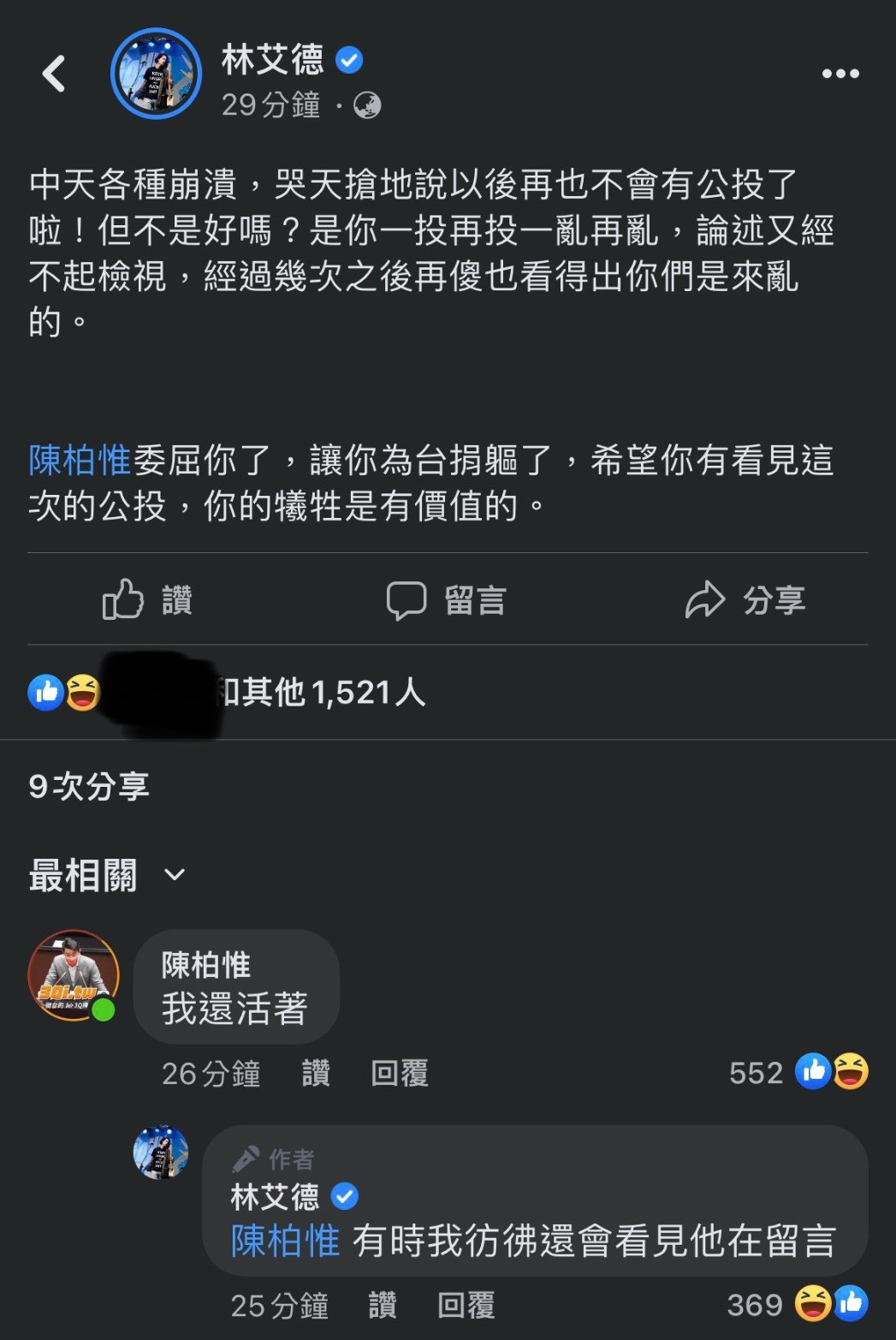
Task: View the 369 reactions on 林艾德's reply
Action: 797,1304
